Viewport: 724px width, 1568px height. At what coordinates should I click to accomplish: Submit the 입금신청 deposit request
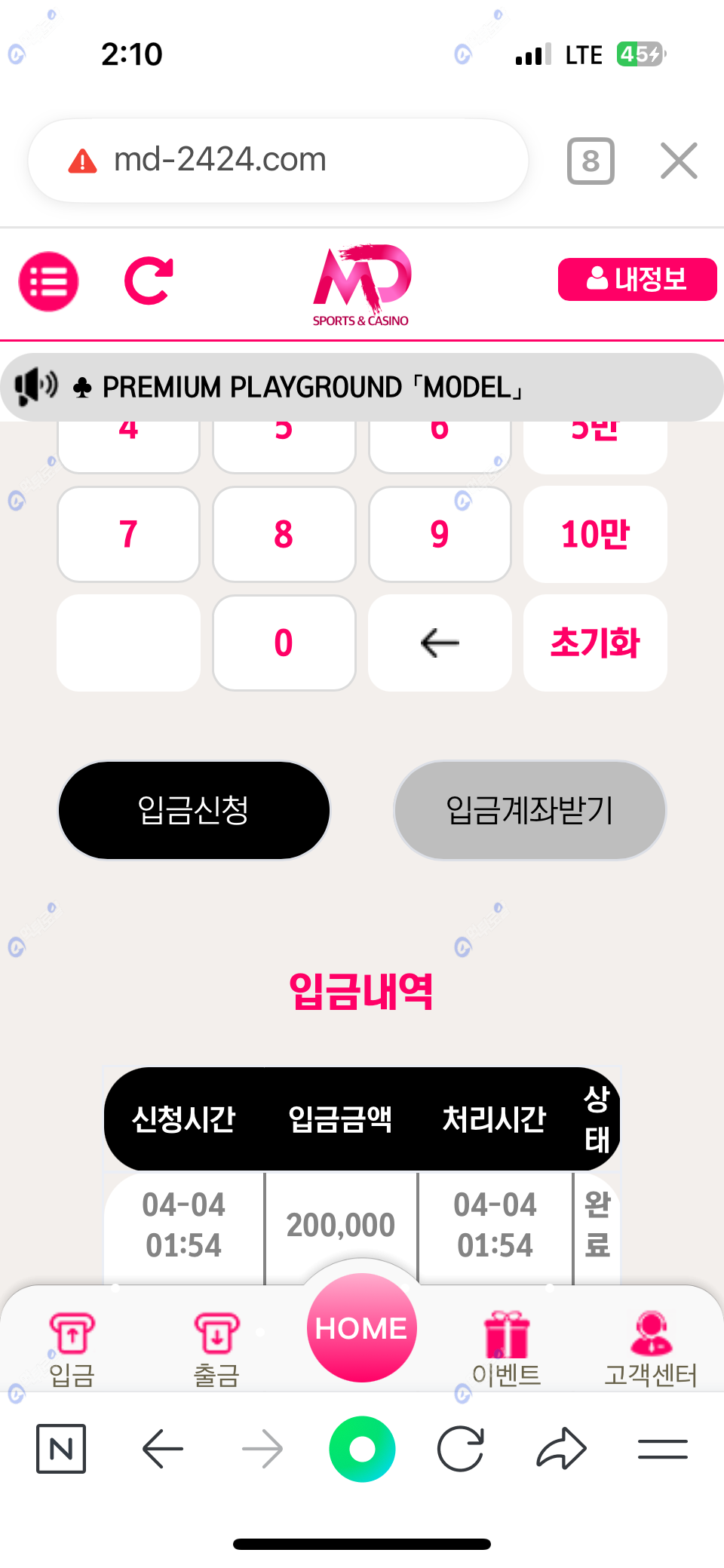194,810
